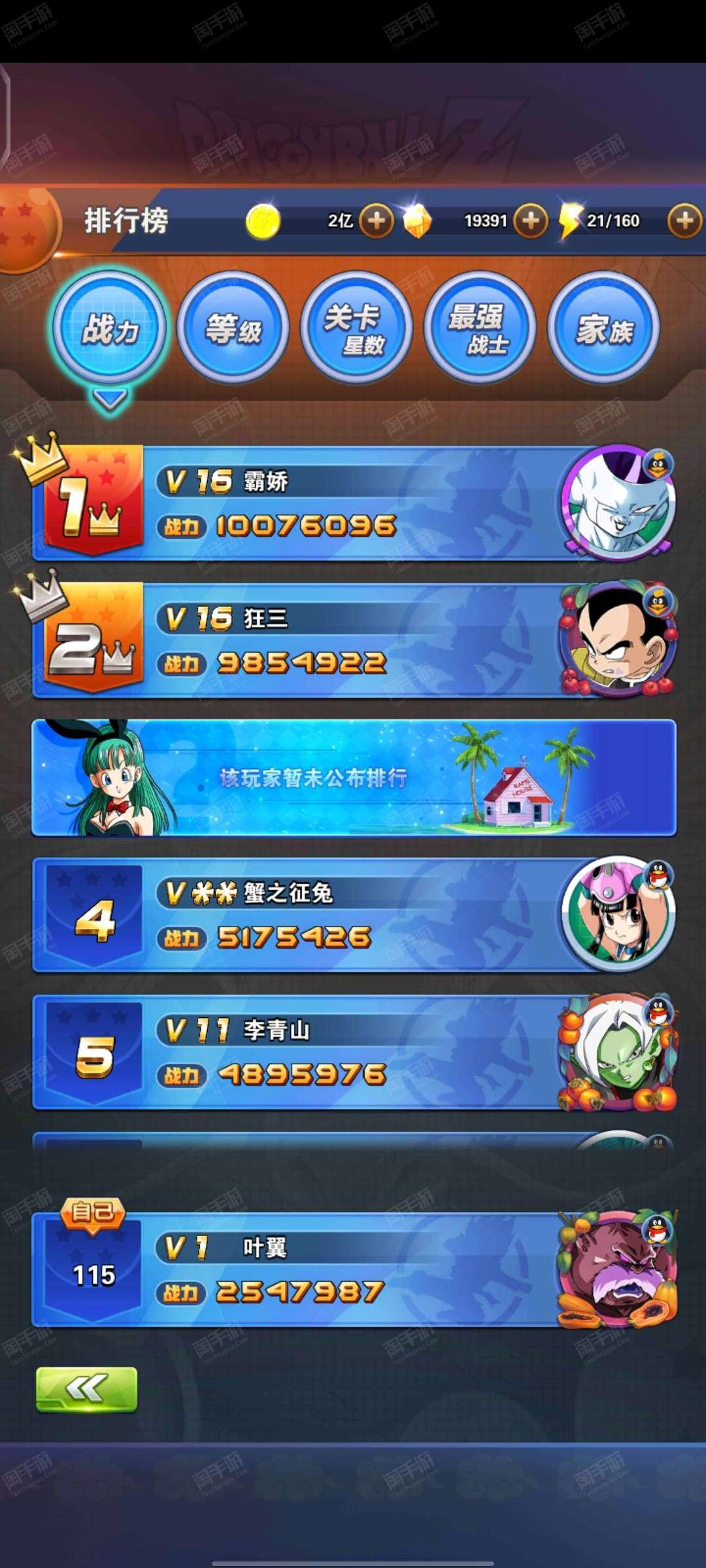View rank 5 player 李青山
This screenshot has width=706, height=1568.
354,1052
